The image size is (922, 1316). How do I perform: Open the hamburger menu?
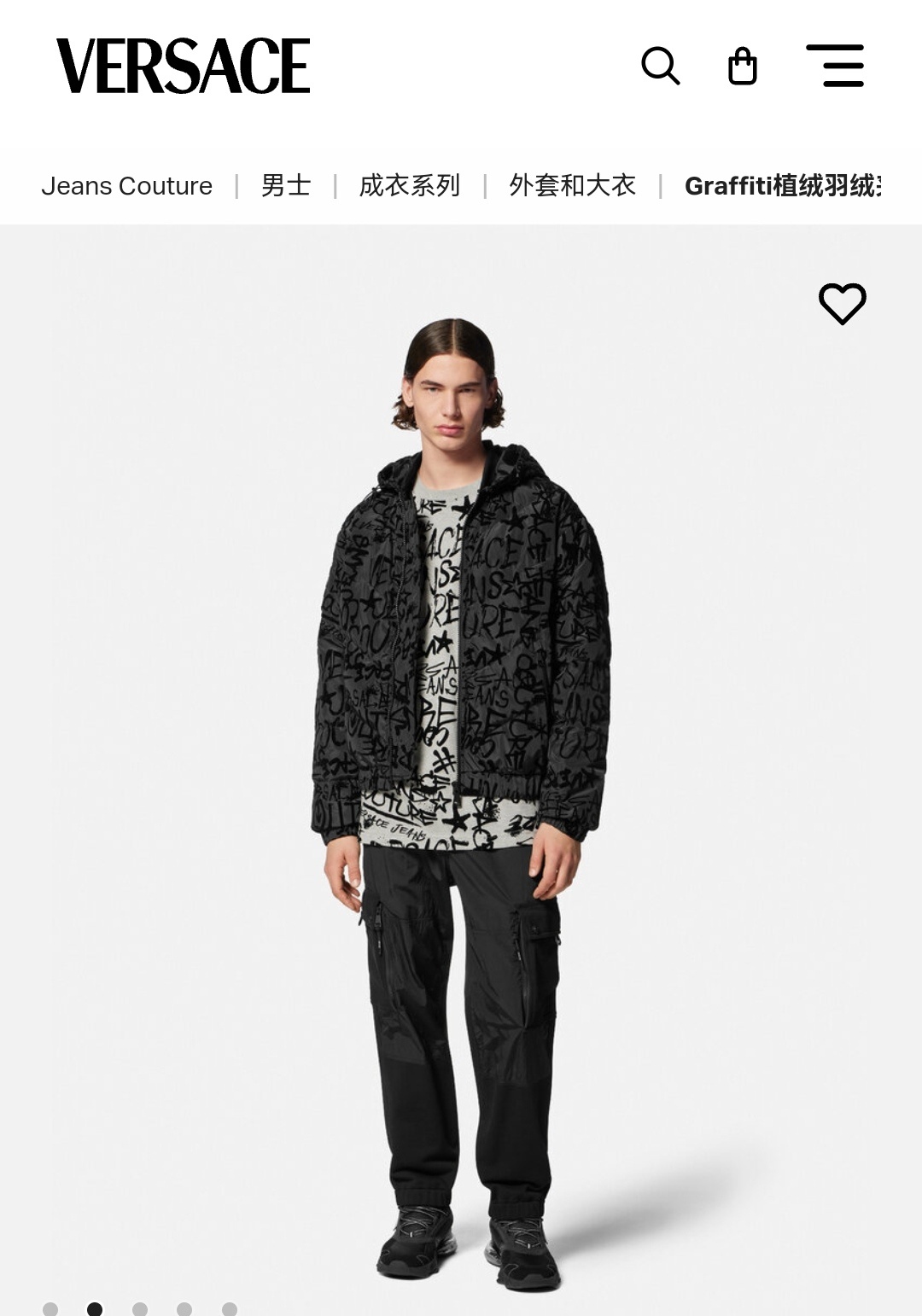(x=835, y=66)
